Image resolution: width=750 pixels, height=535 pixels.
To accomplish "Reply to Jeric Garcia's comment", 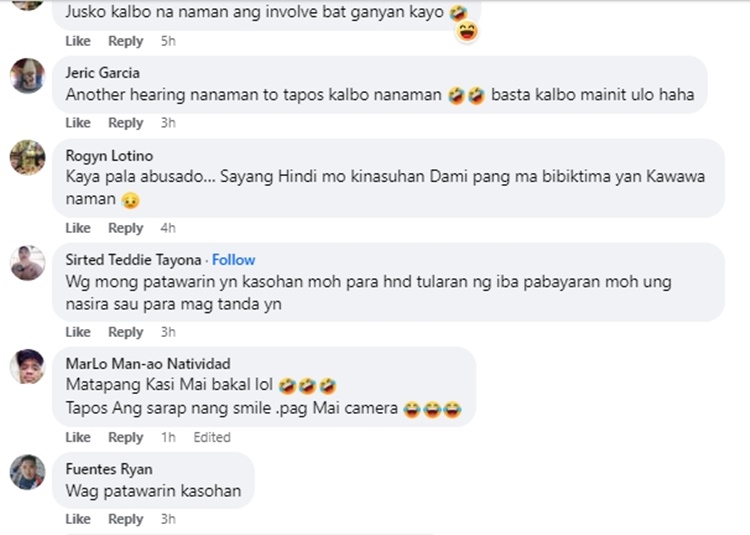I will click(126, 123).
